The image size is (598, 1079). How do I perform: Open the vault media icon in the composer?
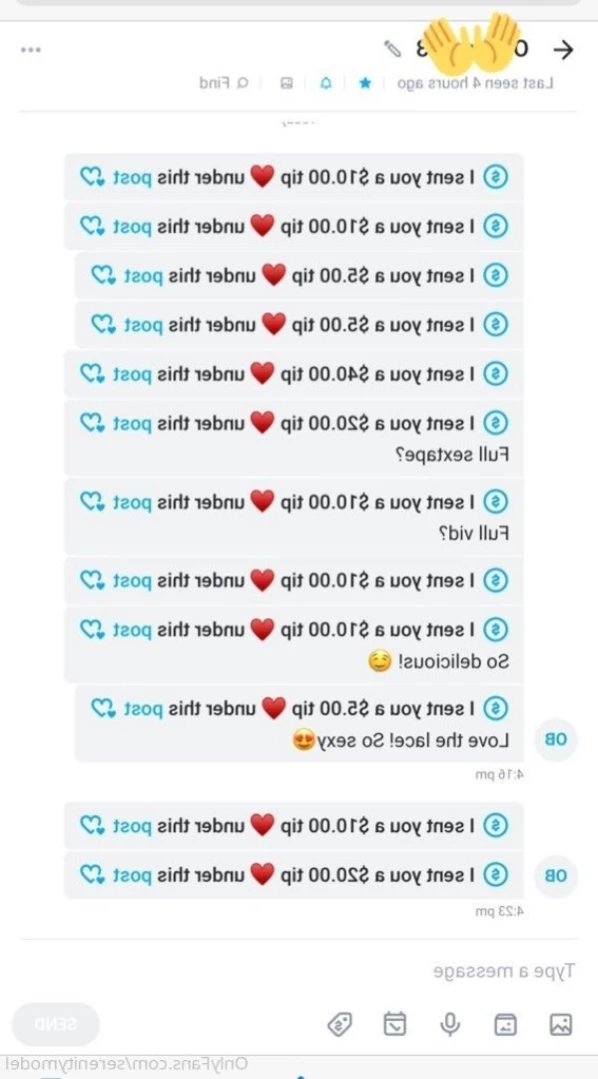click(506, 1025)
